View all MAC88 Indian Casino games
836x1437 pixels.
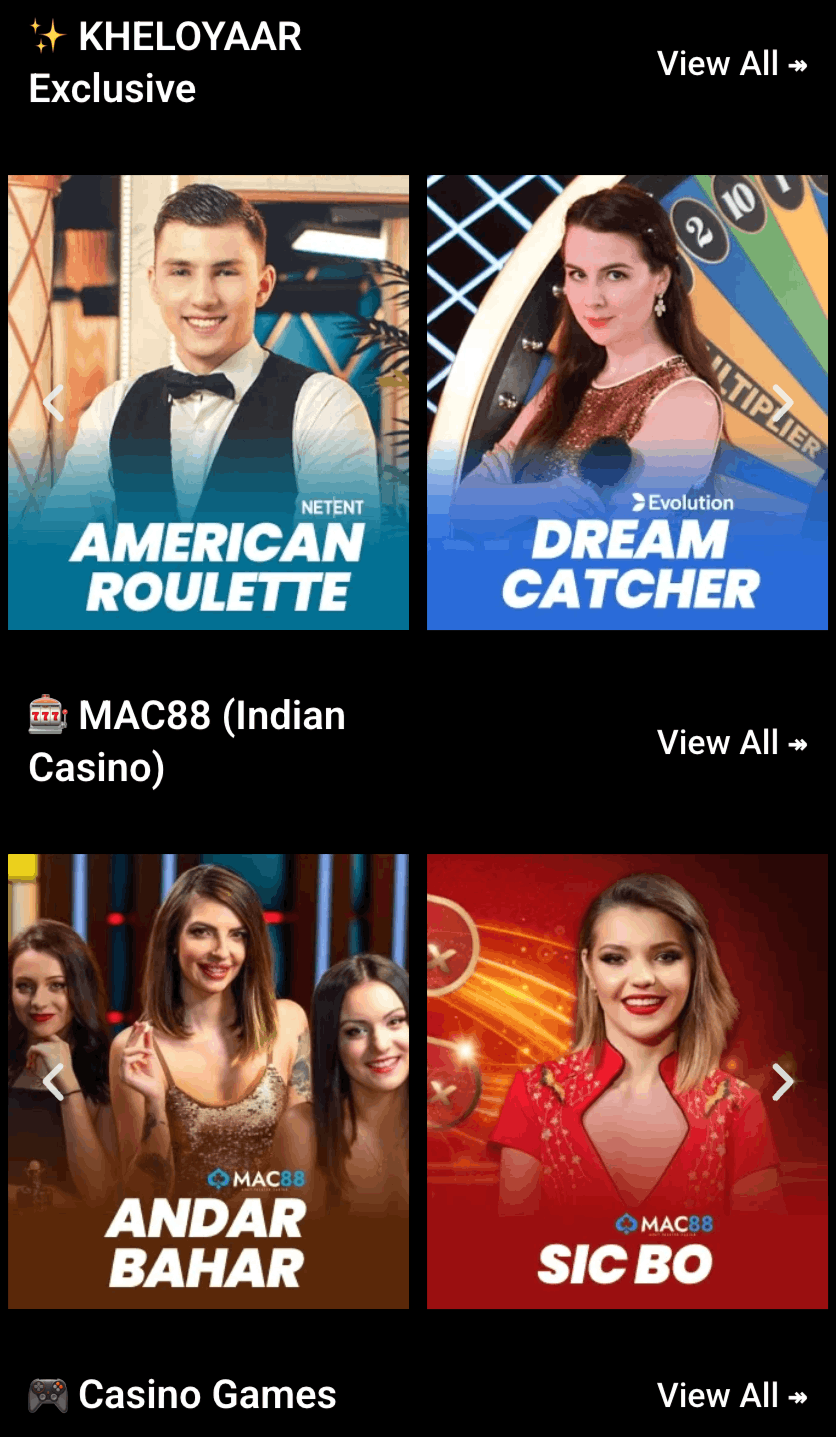tap(731, 743)
